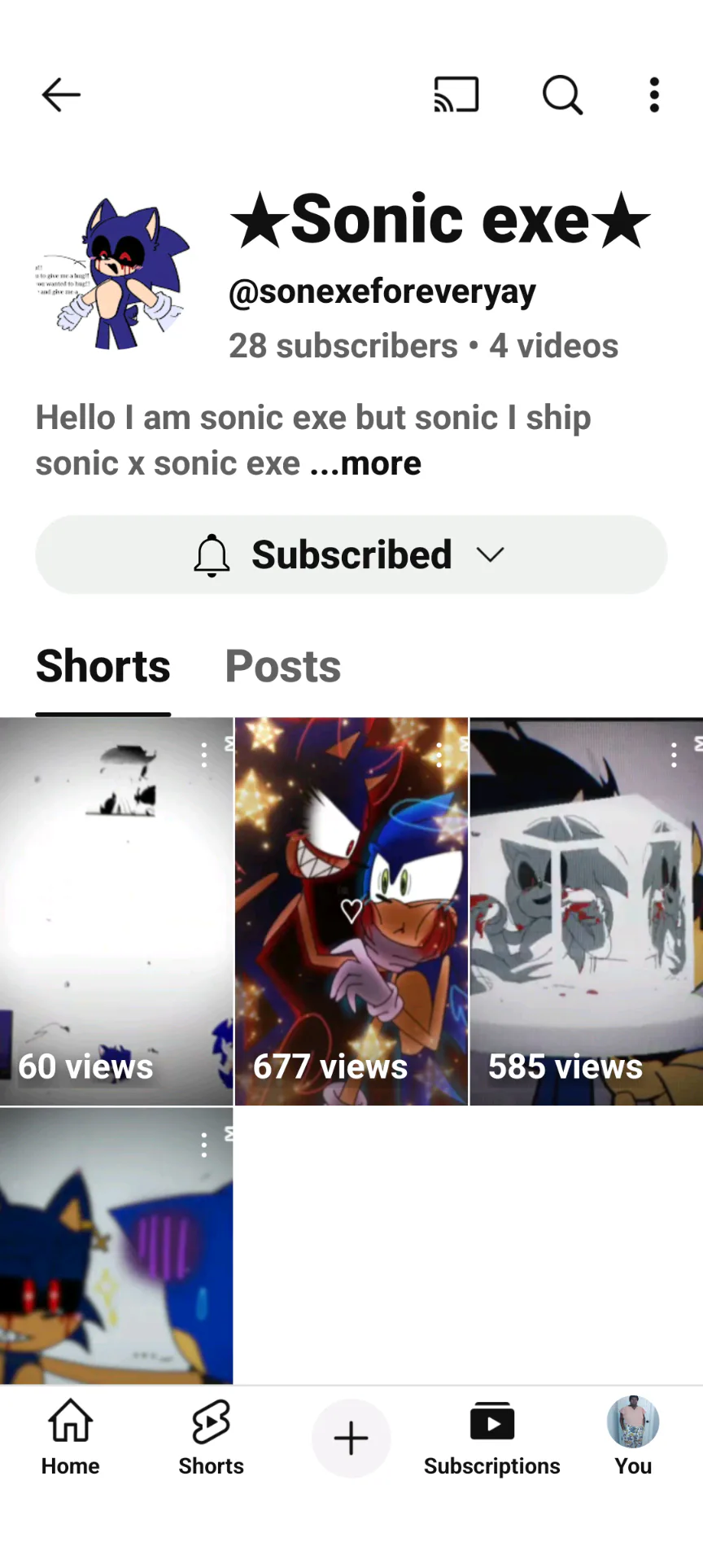The height and width of the screenshot is (1568, 703).
Task: Open options for the 585 views short
Action: pos(674,755)
